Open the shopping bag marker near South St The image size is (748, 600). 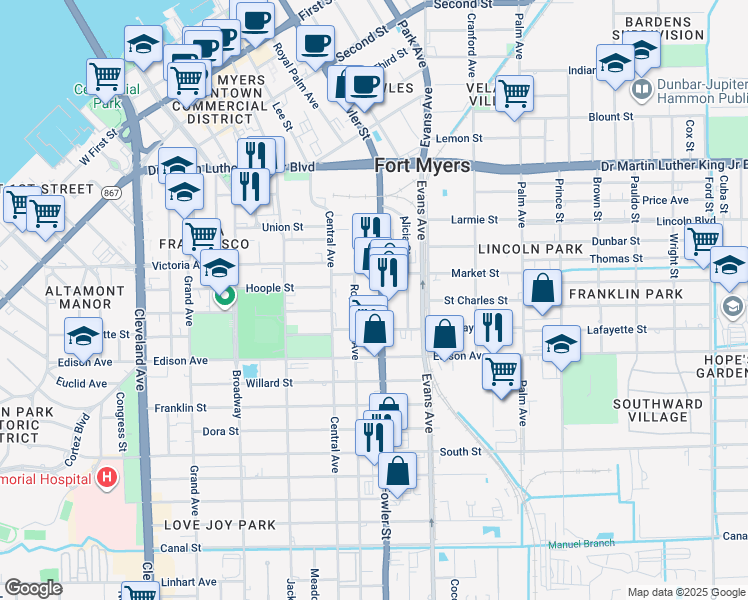coord(397,471)
